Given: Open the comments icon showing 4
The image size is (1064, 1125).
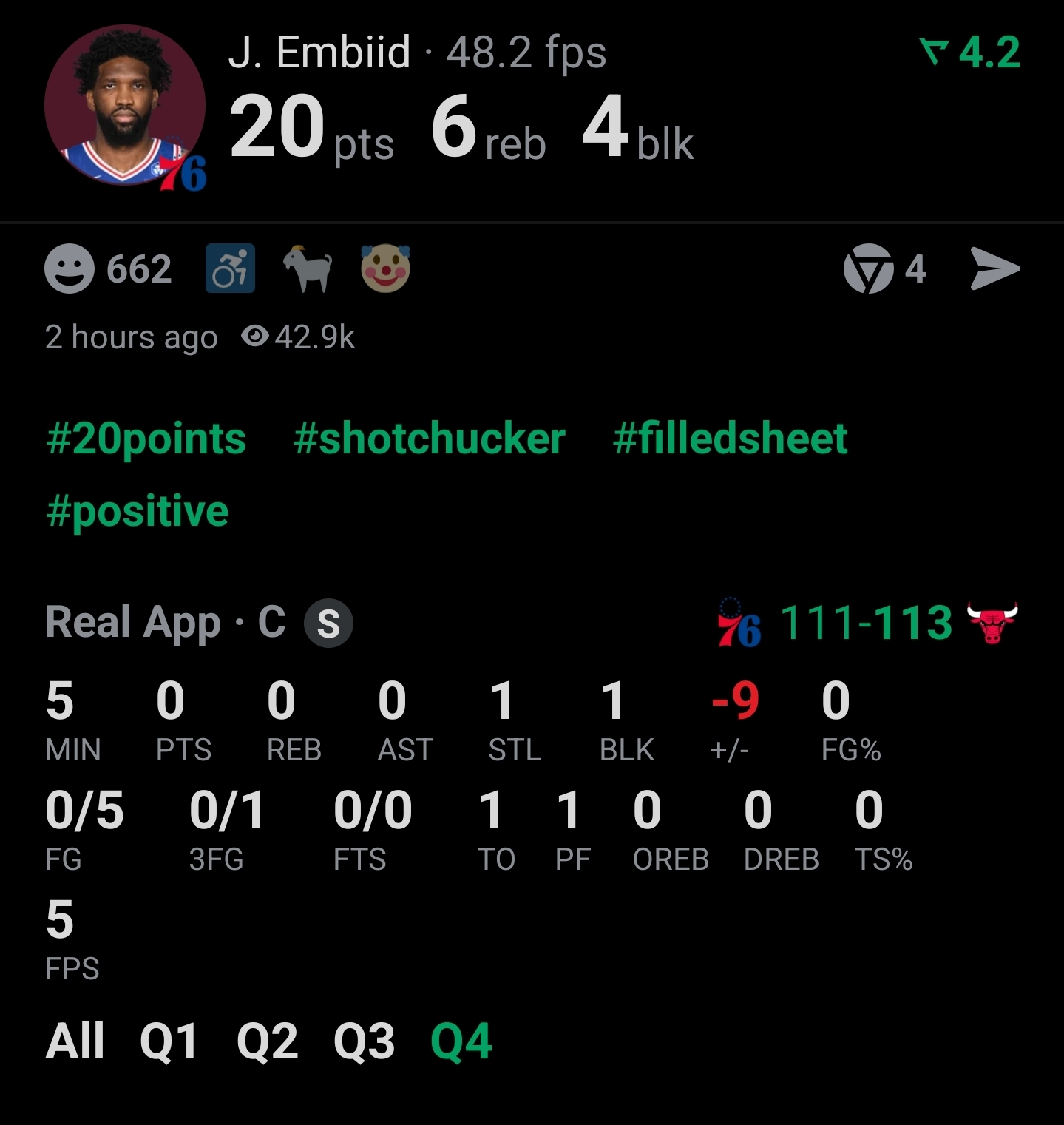Looking at the screenshot, I should click(869, 268).
